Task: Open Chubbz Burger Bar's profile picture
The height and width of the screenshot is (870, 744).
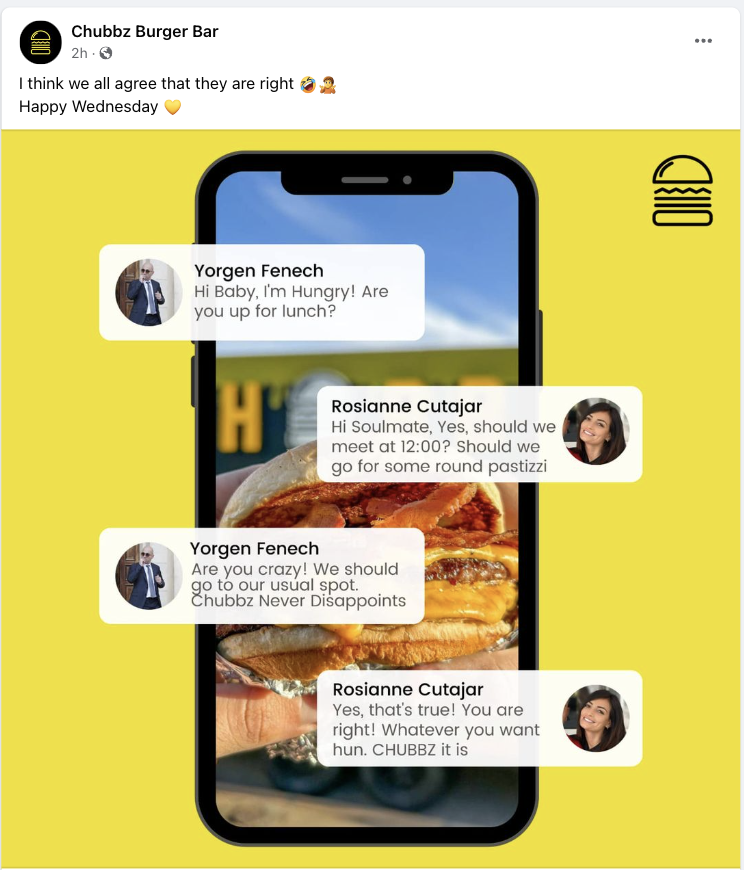Action: point(40,42)
